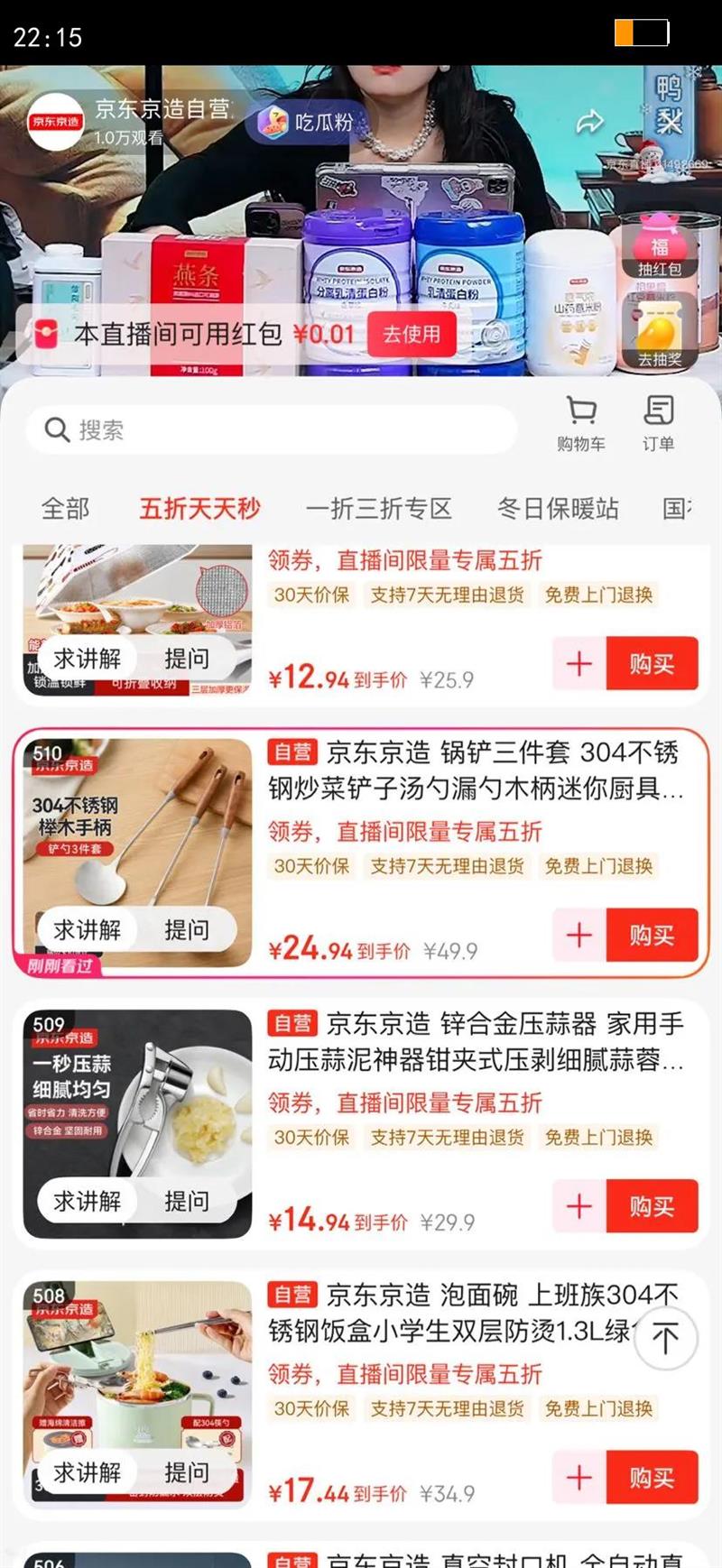Tap 去使用 to use the red packet

pyautogui.click(x=412, y=335)
